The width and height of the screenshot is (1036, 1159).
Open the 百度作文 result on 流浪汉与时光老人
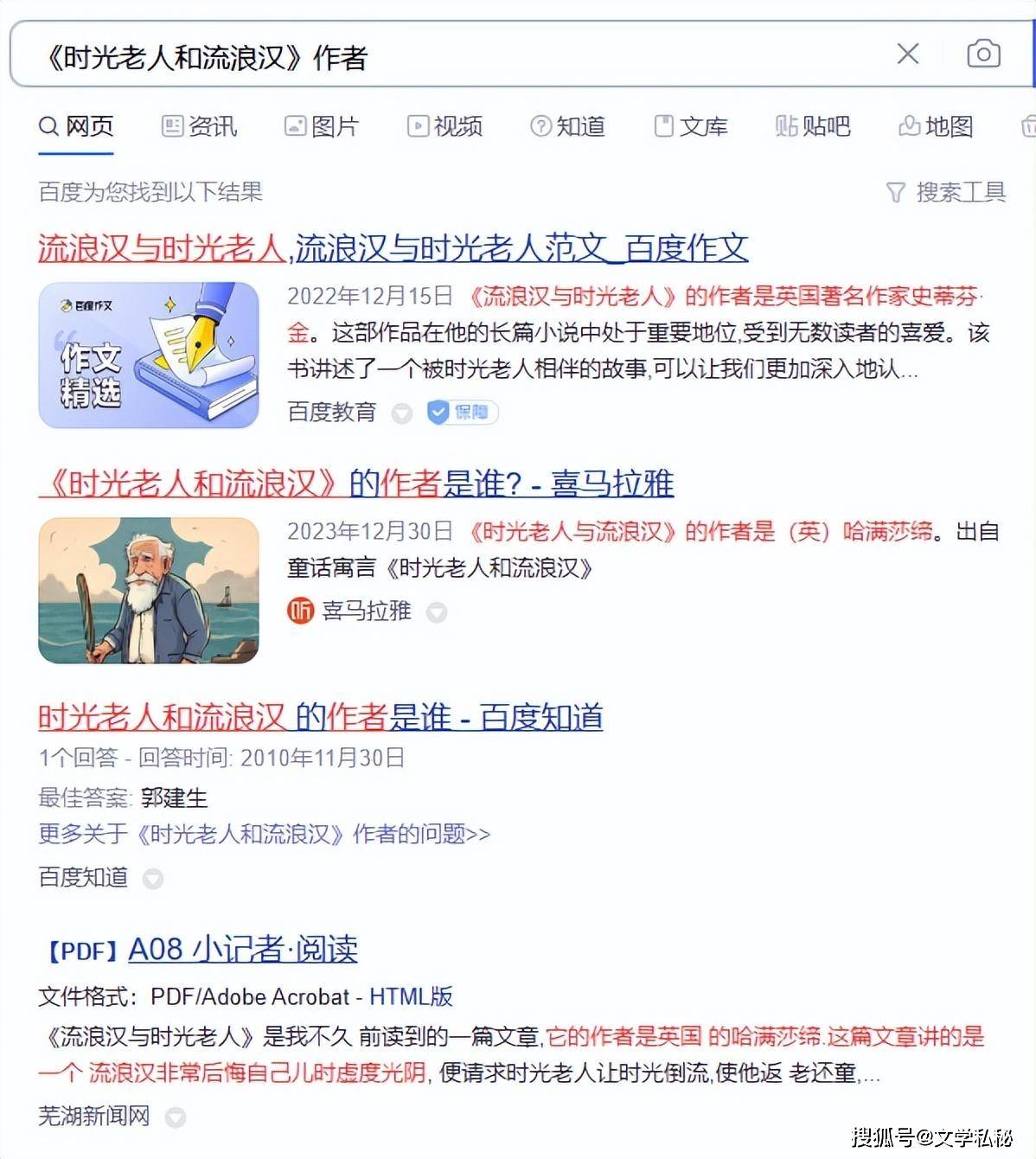(x=393, y=249)
